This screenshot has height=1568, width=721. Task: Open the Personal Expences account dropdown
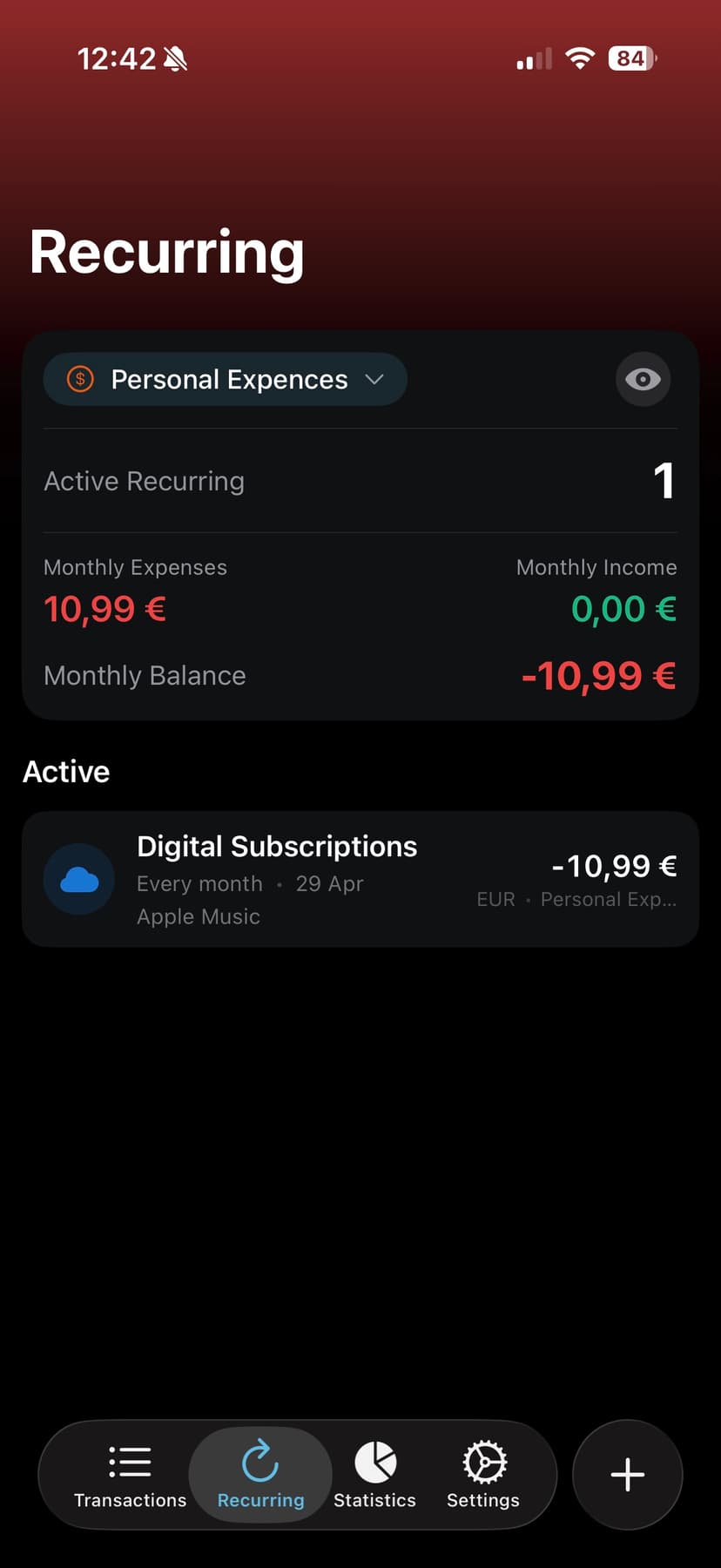click(226, 380)
